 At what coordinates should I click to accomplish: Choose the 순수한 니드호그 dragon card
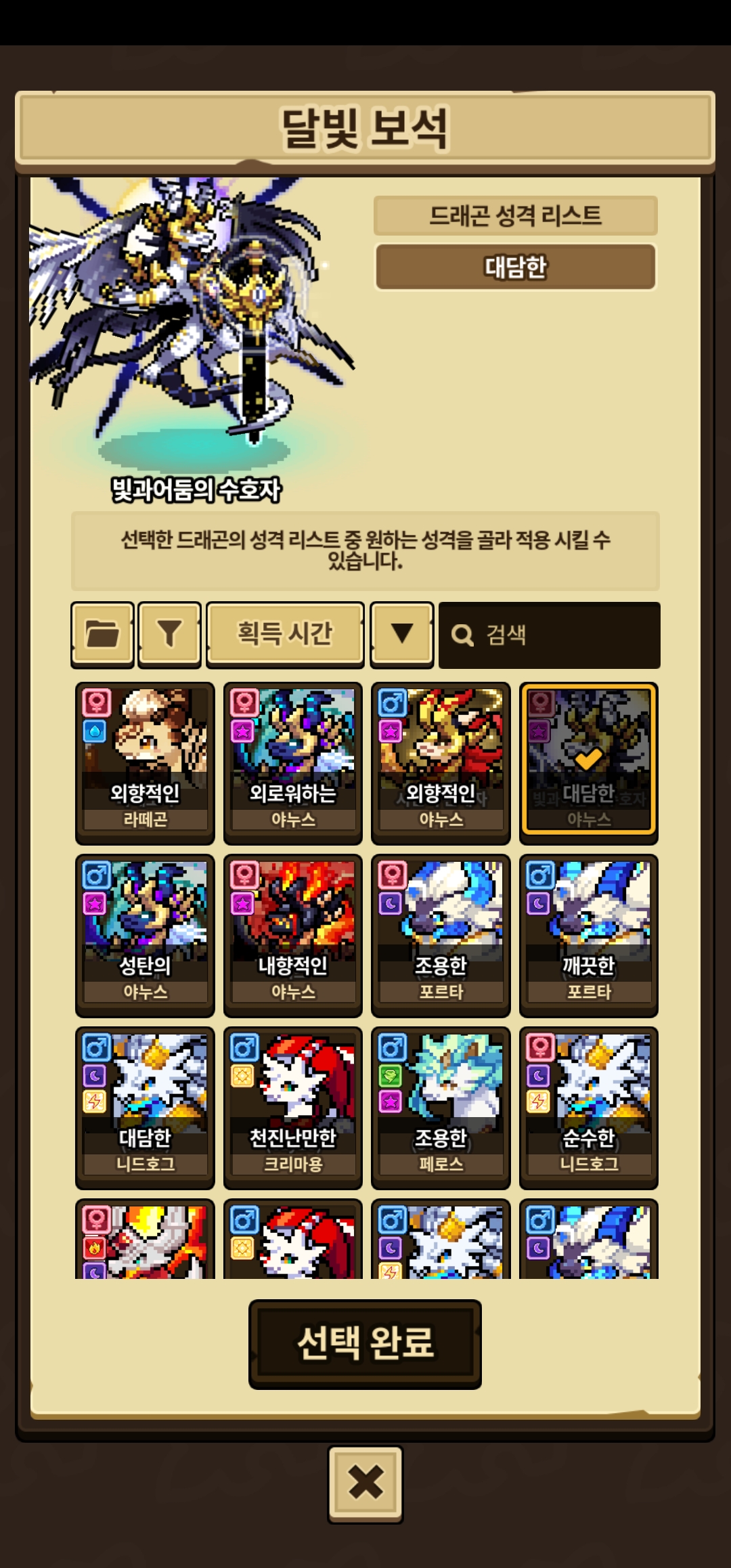(588, 1108)
